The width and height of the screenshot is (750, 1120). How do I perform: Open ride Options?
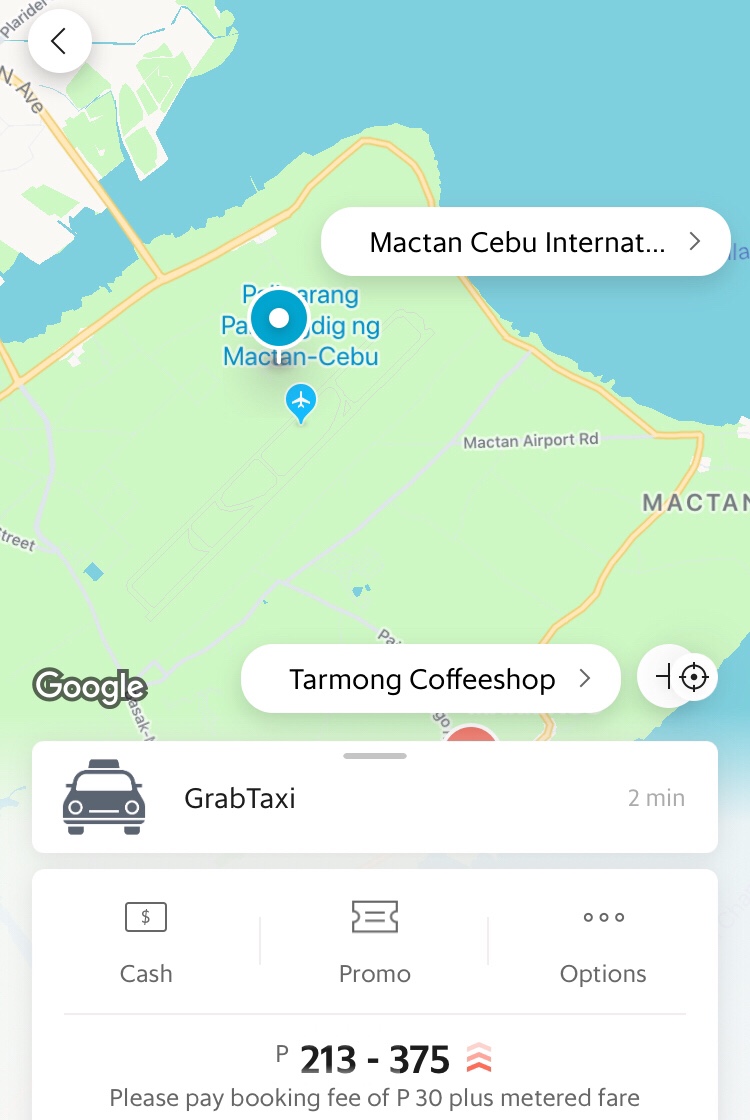(603, 941)
